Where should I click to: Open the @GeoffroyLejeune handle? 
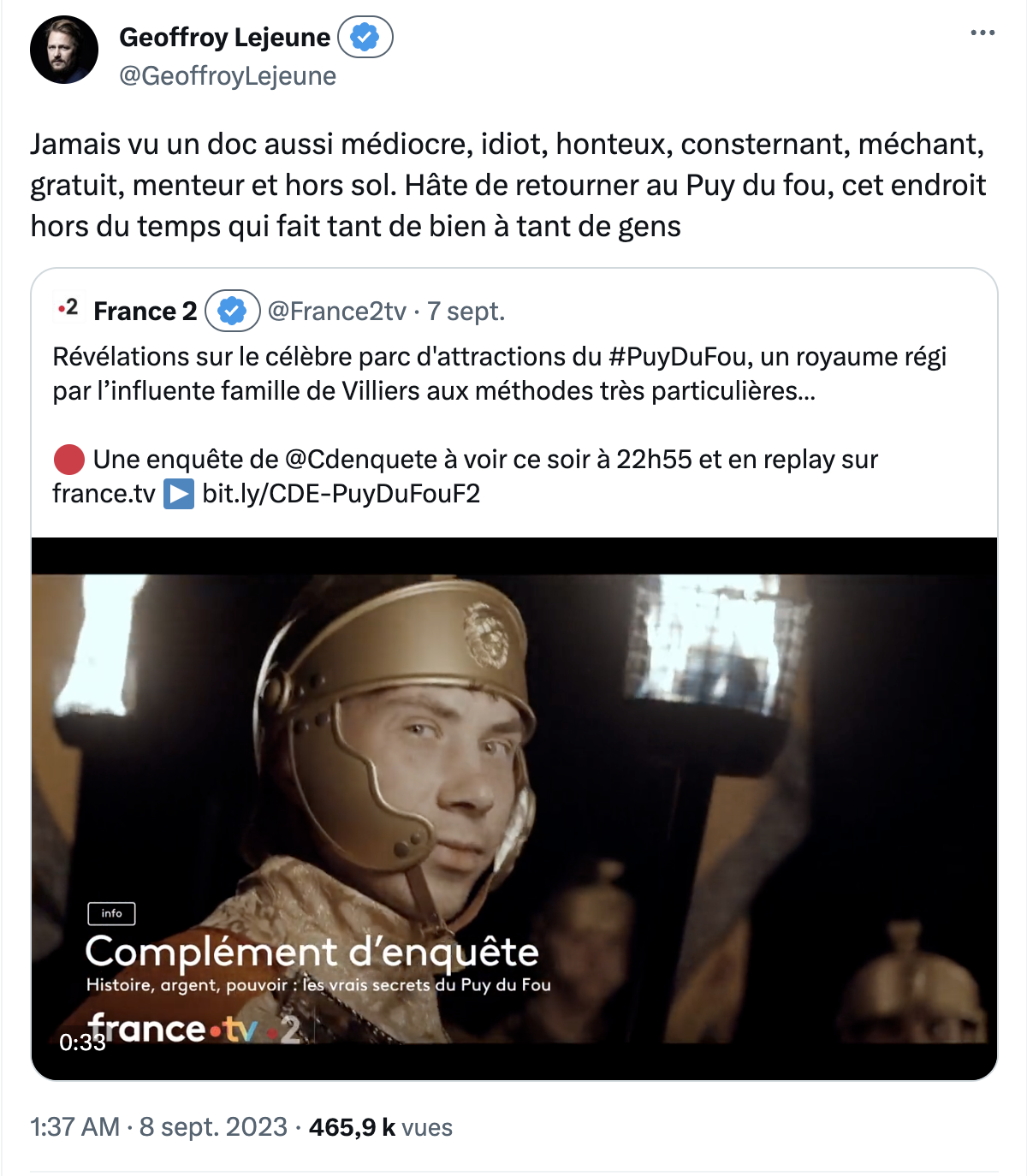pyautogui.click(x=228, y=76)
